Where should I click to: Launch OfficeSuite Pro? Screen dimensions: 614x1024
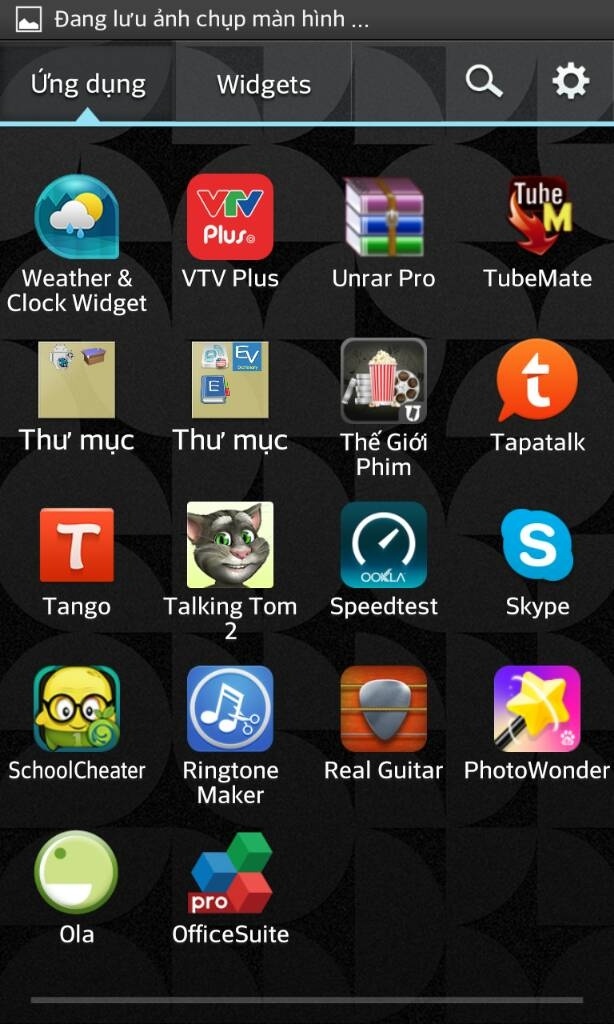coord(230,873)
